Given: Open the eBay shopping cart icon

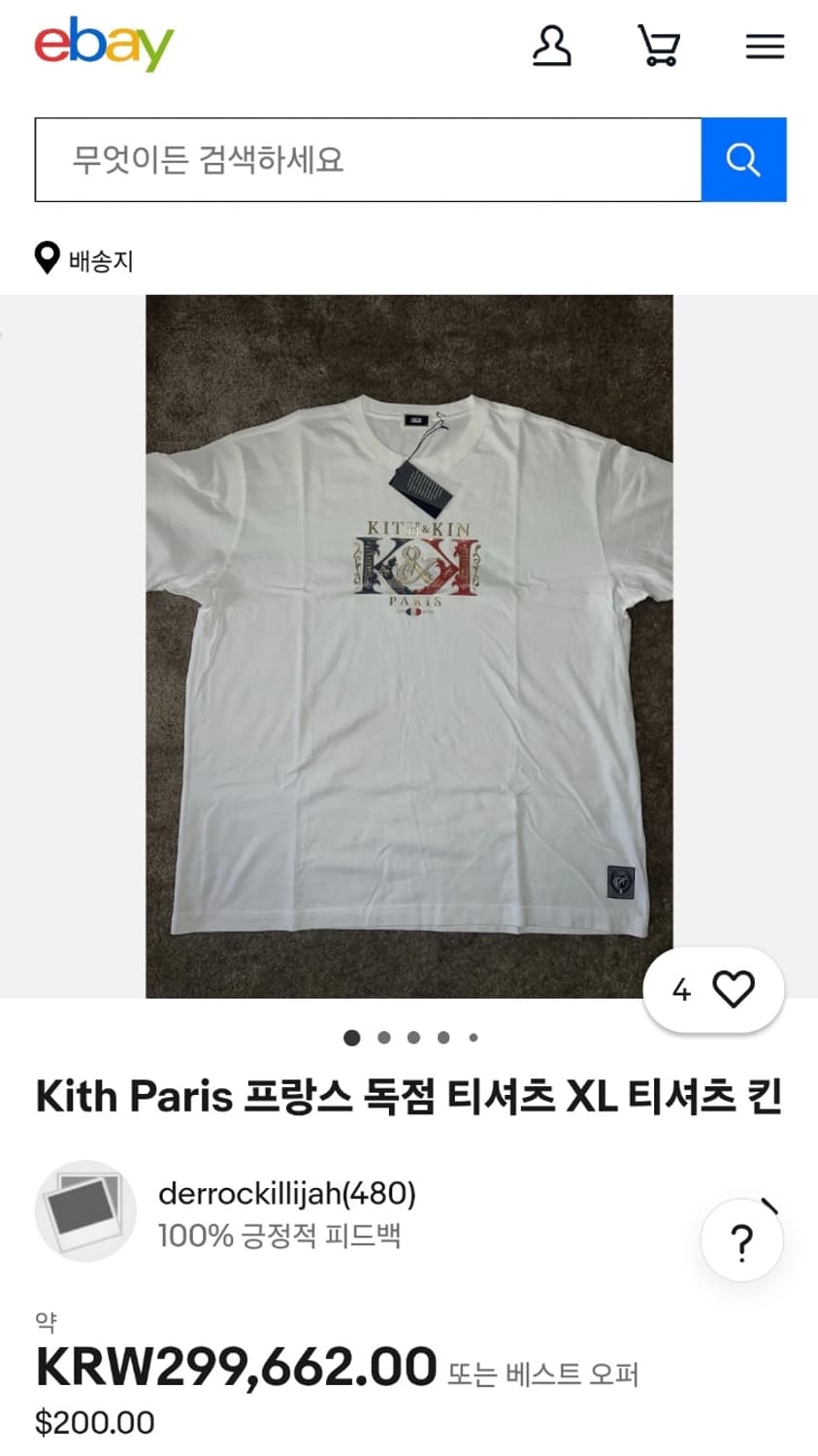Looking at the screenshot, I should [659, 46].
